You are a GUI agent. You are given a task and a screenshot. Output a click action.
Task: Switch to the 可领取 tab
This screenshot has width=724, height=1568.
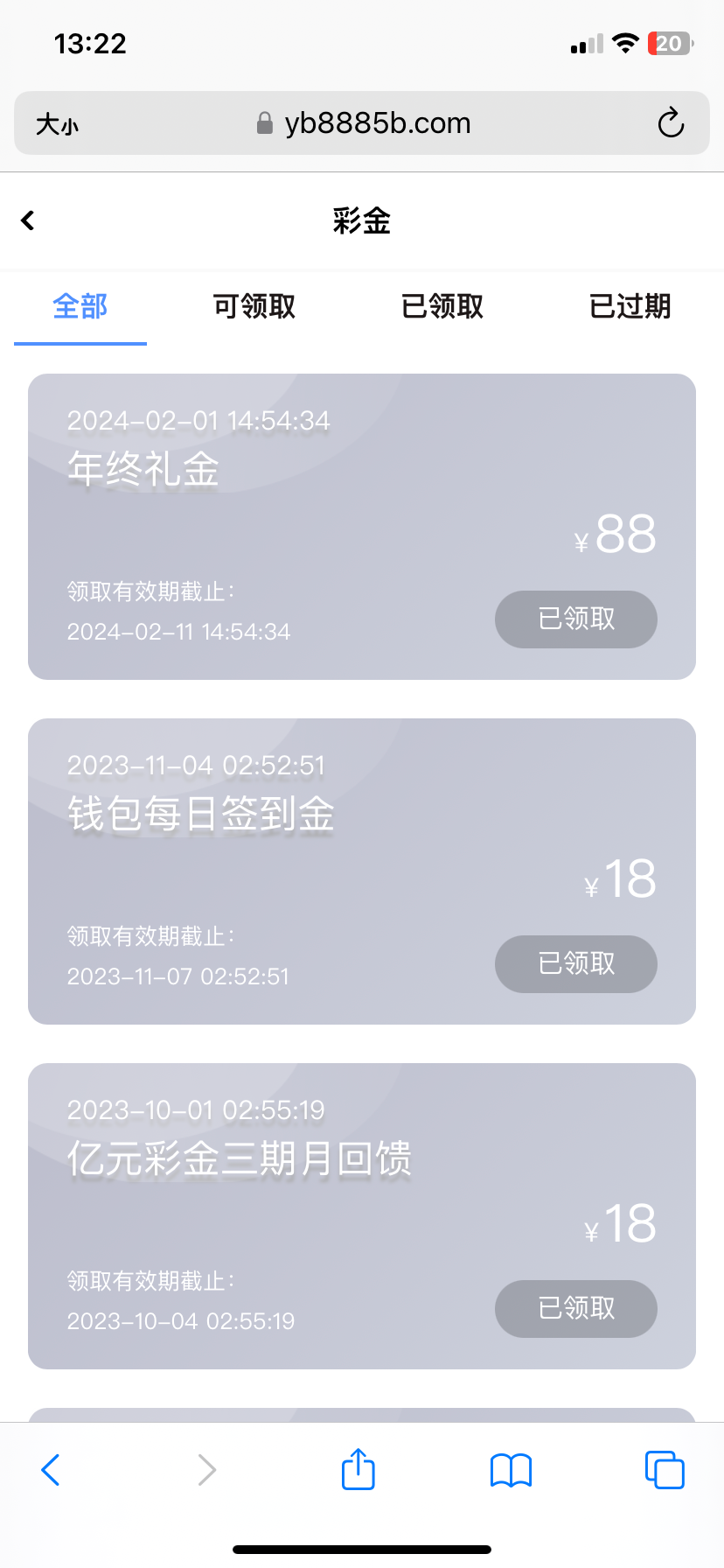254,307
